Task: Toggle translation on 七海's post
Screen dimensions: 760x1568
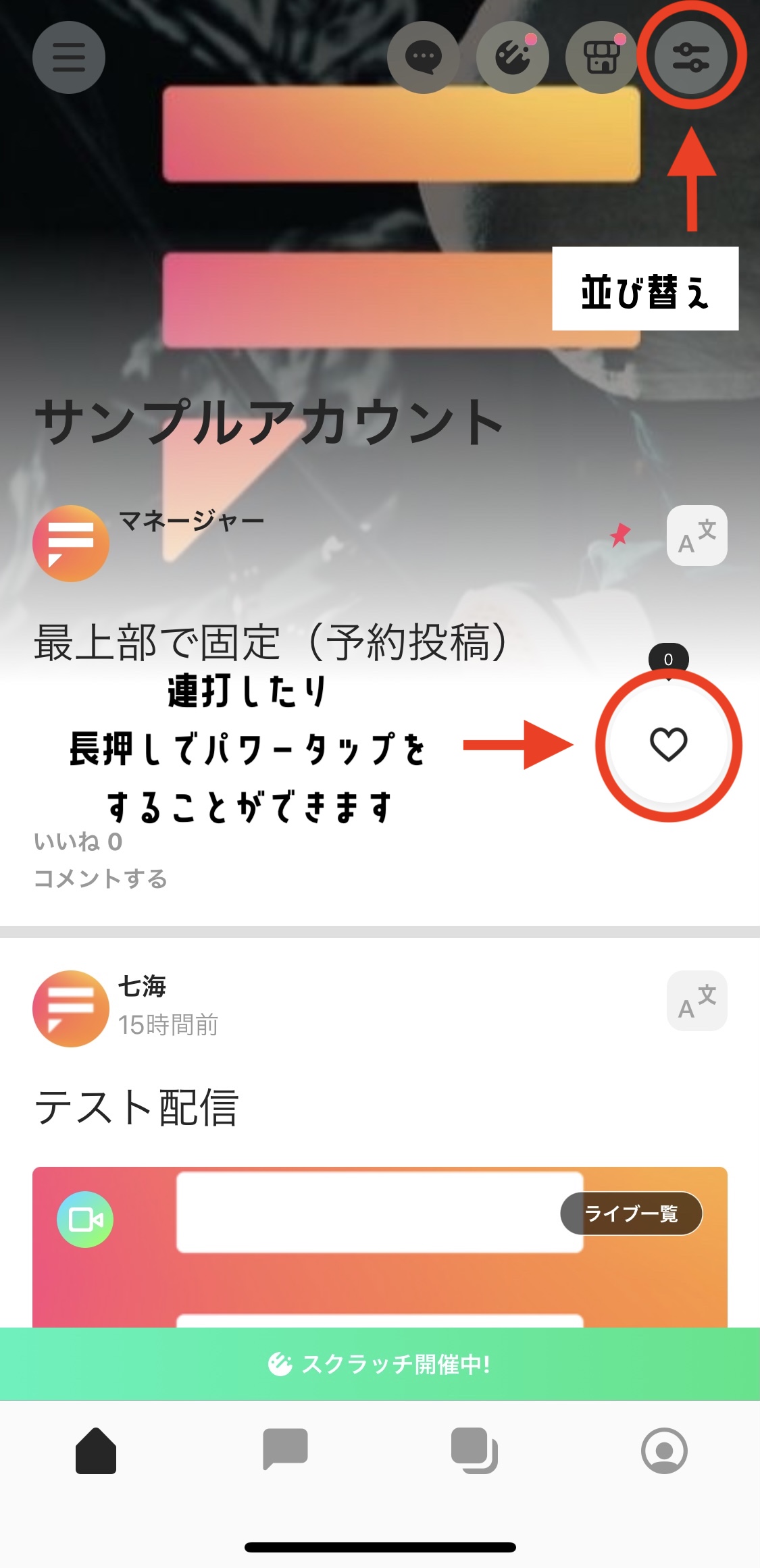Action: click(x=696, y=1001)
